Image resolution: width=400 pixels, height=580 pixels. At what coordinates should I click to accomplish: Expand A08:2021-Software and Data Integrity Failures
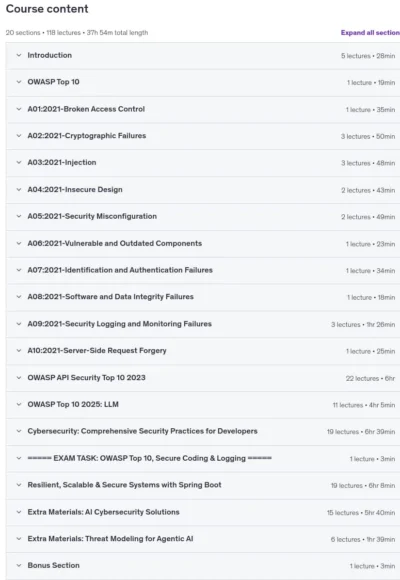point(203,297)
